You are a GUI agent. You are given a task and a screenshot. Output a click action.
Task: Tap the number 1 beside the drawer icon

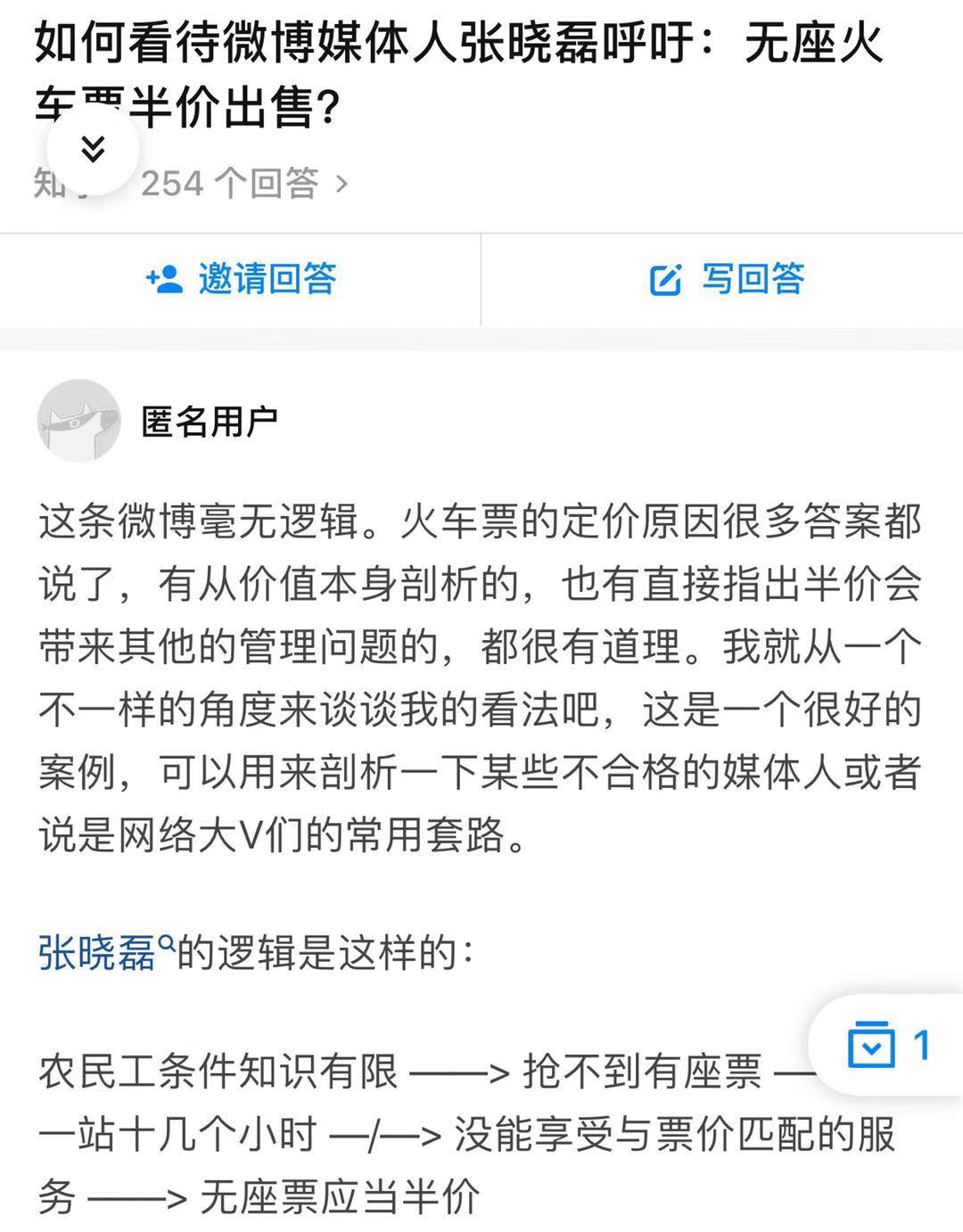925,1046
